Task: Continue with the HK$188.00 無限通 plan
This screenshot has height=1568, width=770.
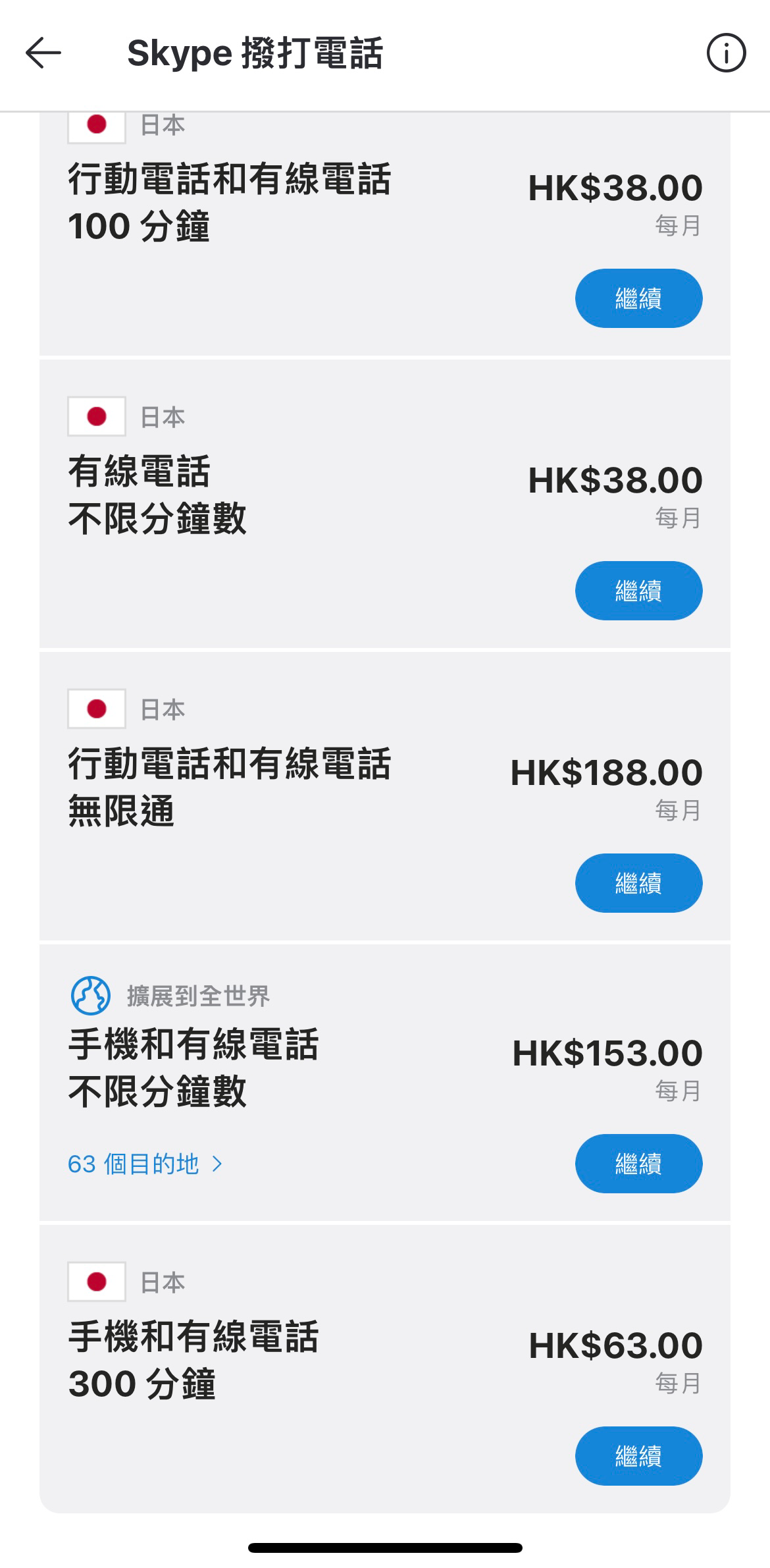Action: coord(638,883)
